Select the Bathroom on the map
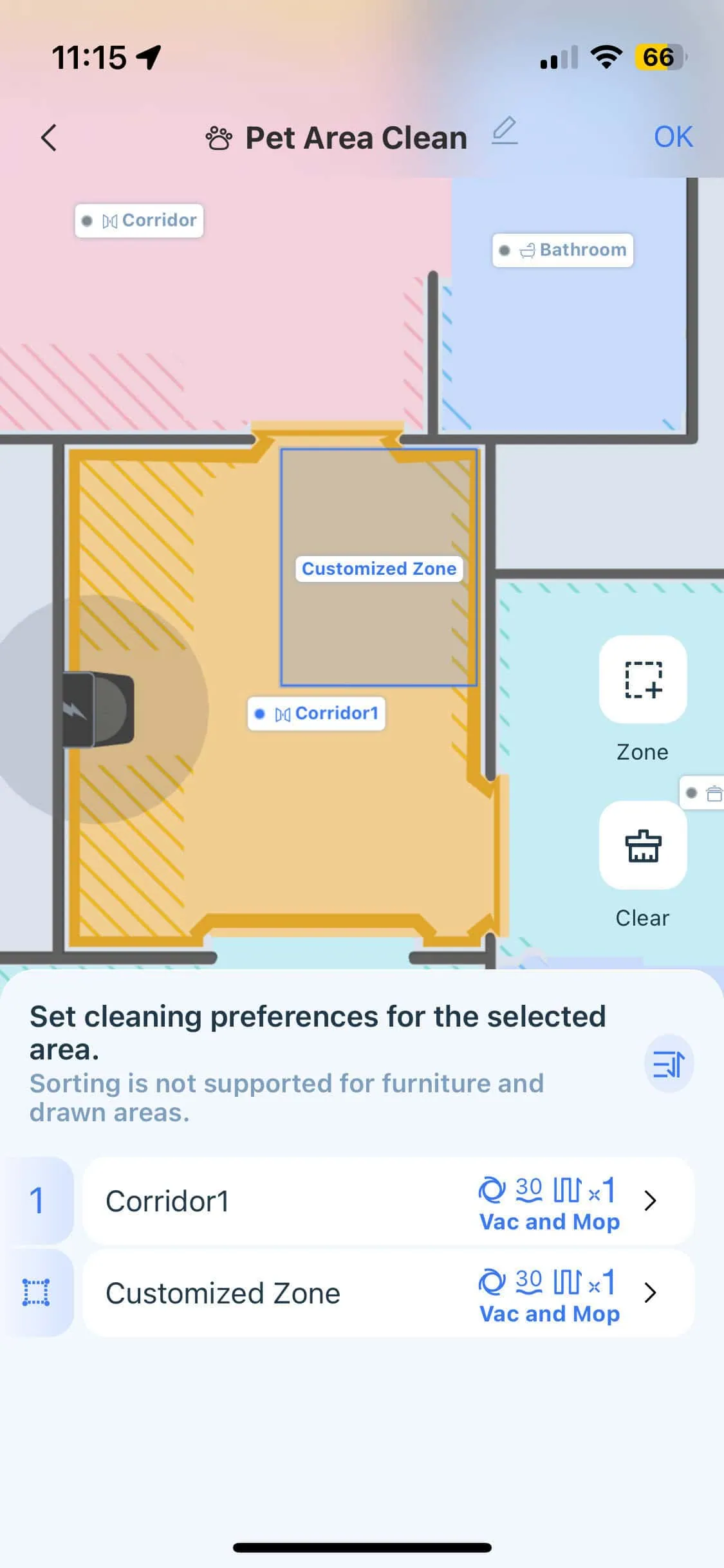Viewport: 724px width, 1568px height. pos(563,250)
